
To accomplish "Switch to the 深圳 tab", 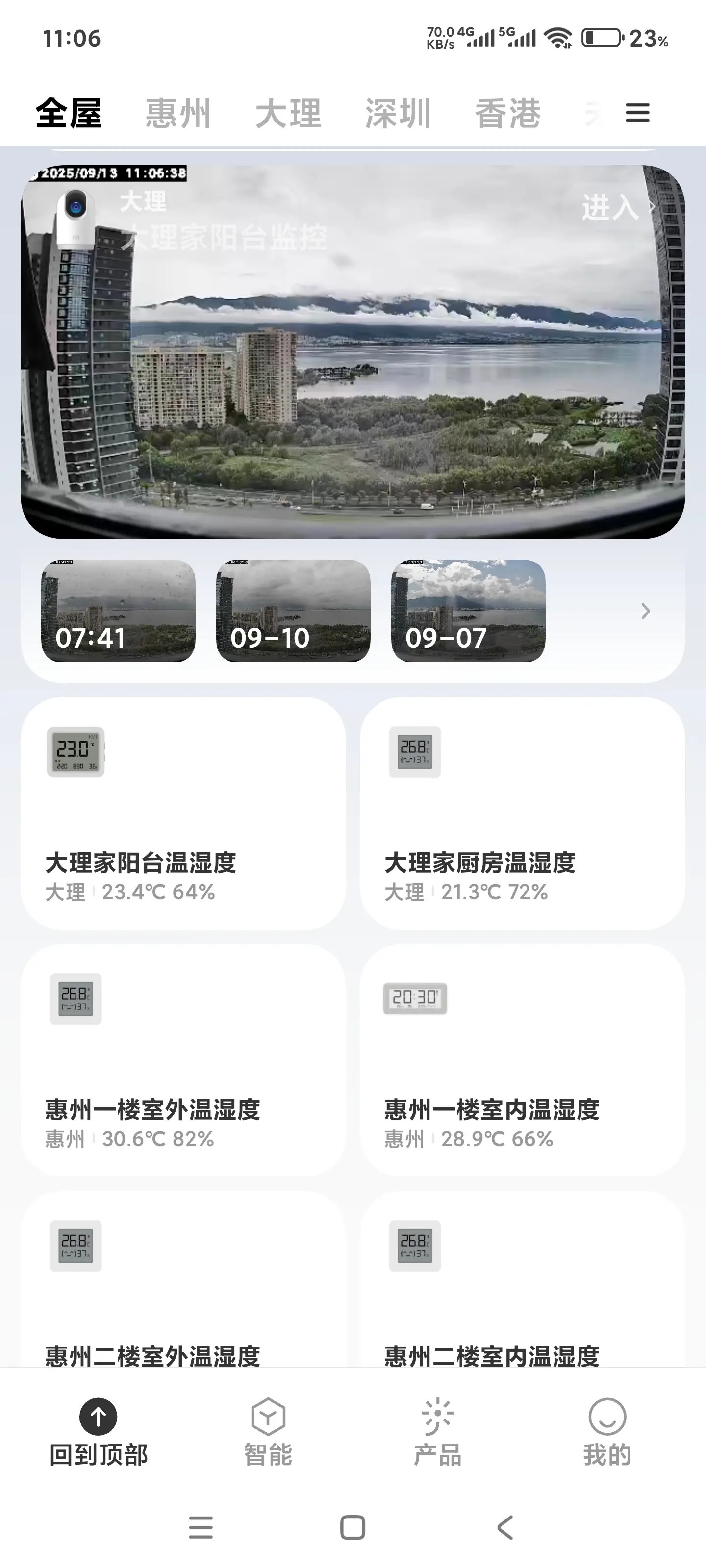I will click(398, 114).
